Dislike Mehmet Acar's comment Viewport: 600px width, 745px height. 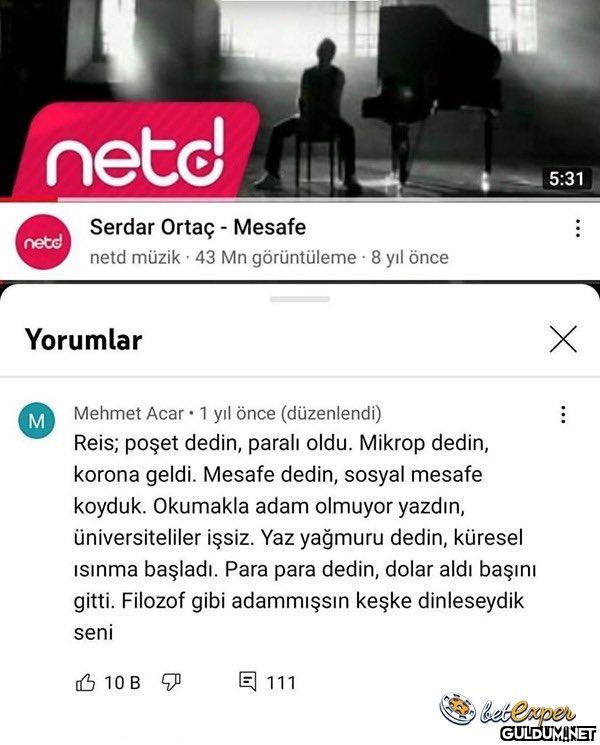click(x=170, y=682)
